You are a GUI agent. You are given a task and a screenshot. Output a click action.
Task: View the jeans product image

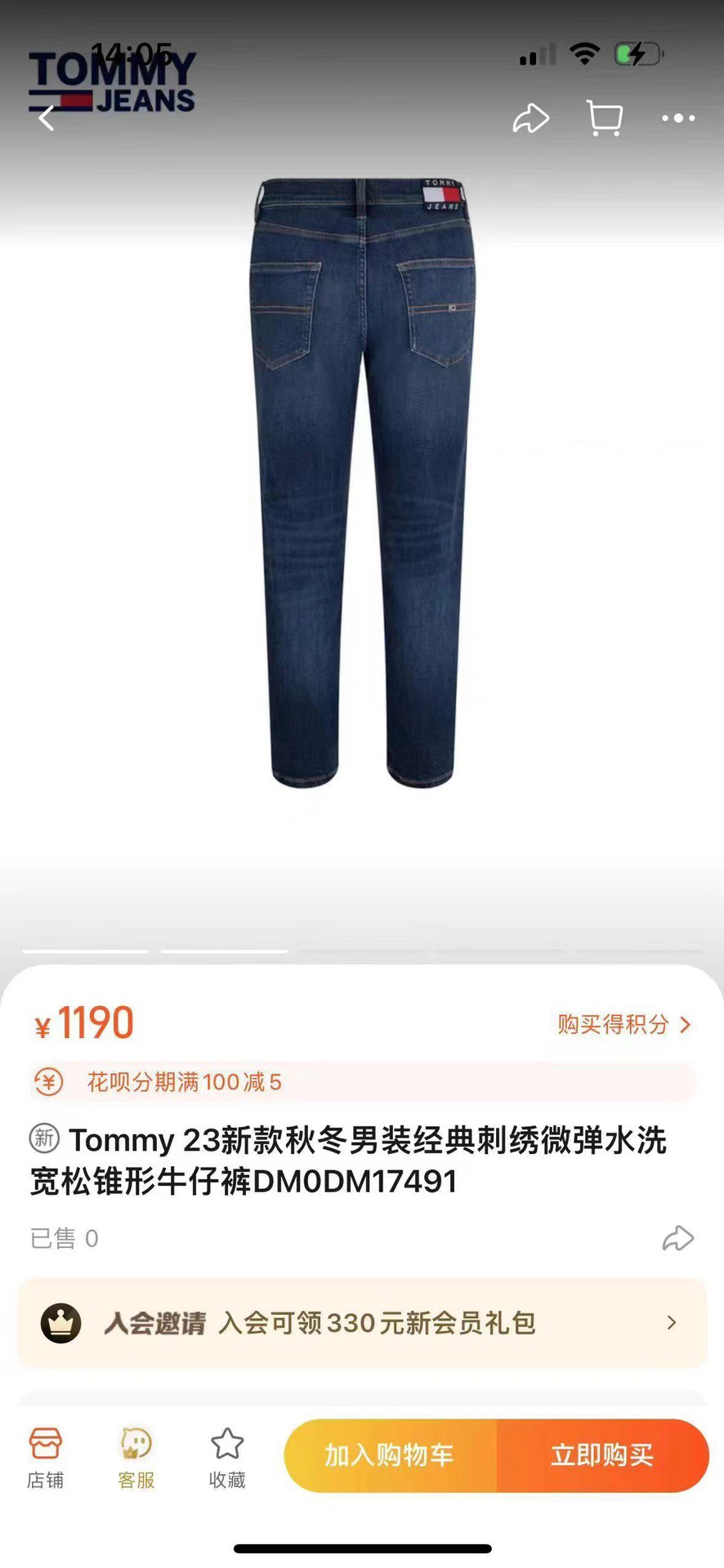362,482
